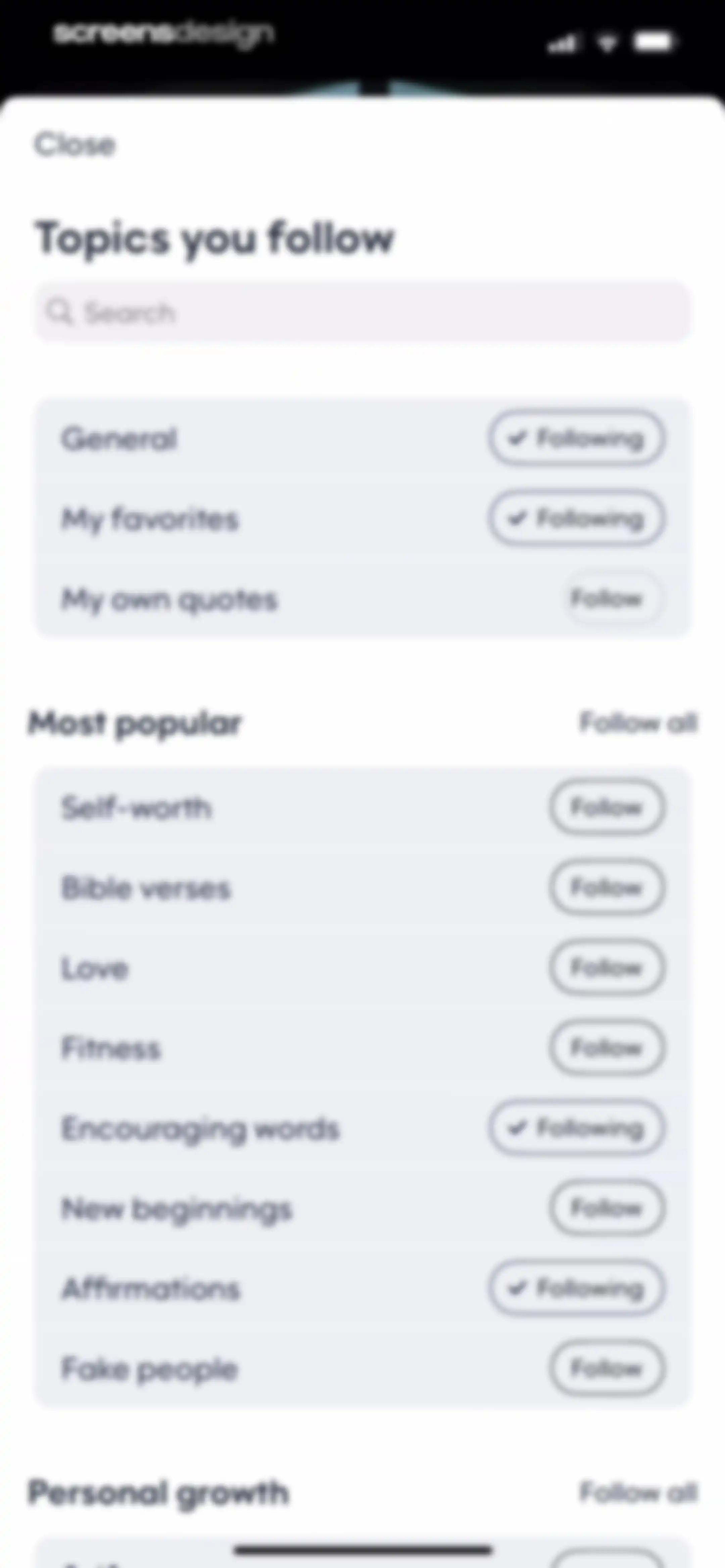Follow the Fitness topic
This screenshot has width=725, height=1568.
pyautogui.click(x=606, y=1048)
